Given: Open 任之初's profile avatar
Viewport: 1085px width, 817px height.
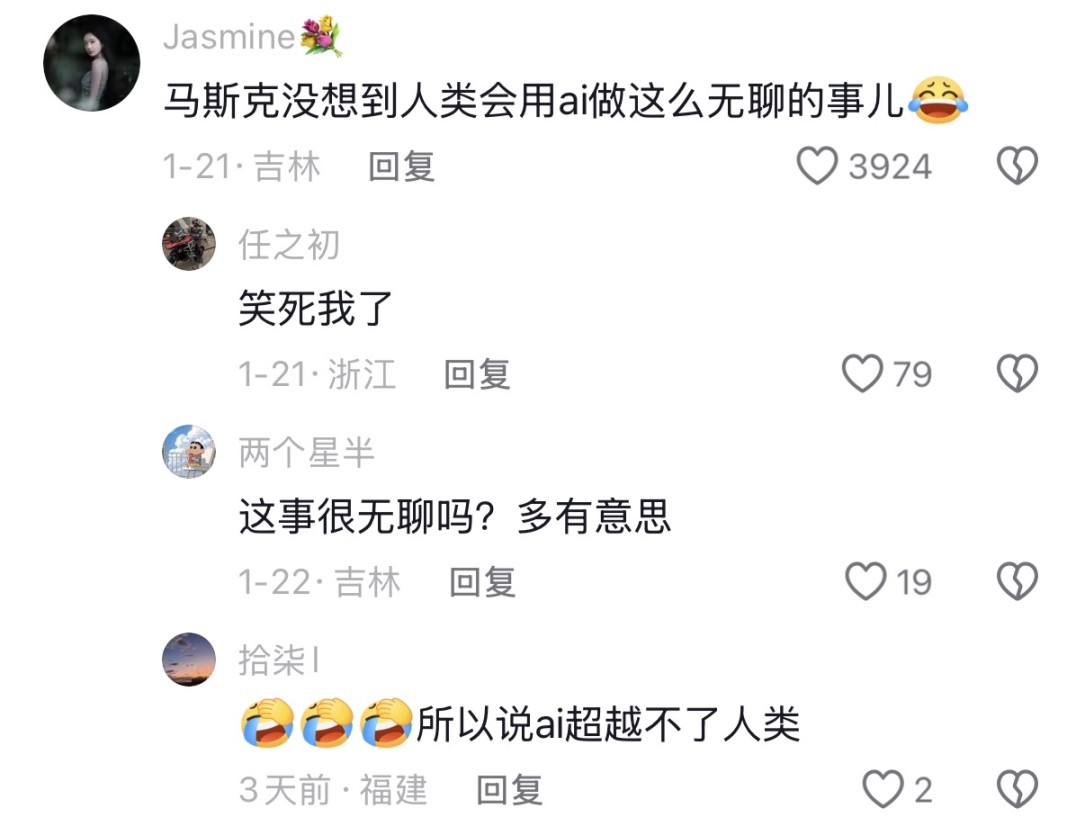Looking at the screenshot, I should click(189, 244).
